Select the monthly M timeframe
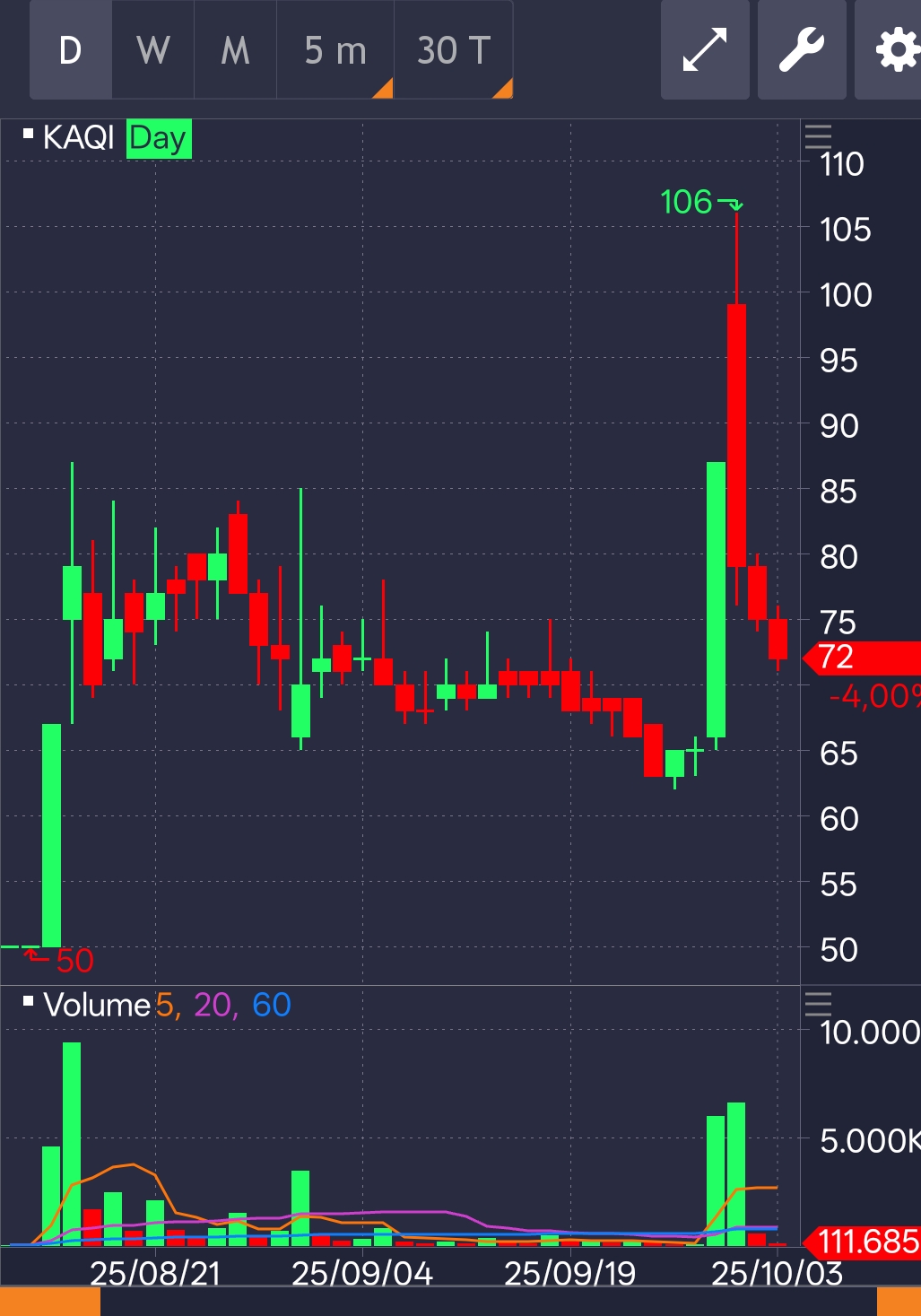 click(235, 50)
